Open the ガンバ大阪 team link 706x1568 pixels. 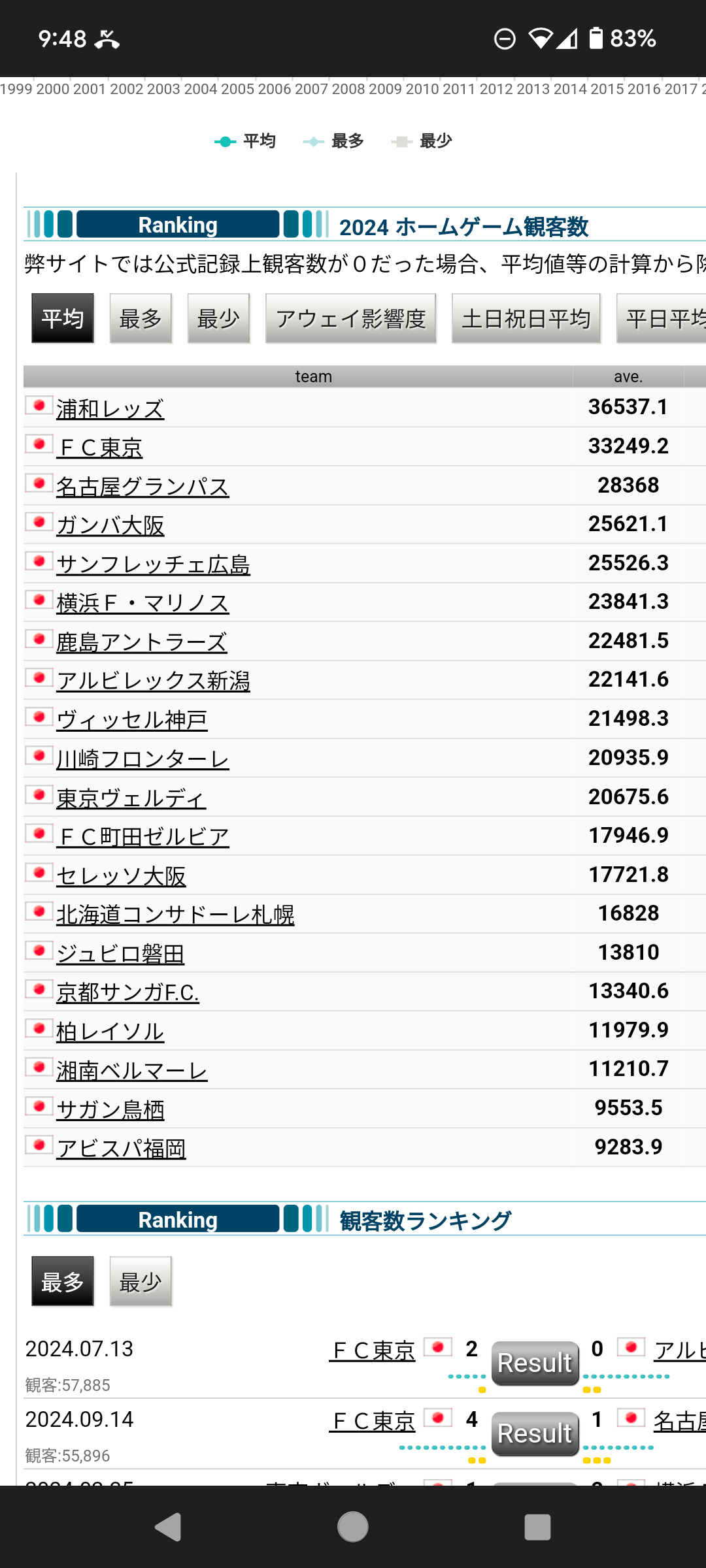[x=110, y=526]
